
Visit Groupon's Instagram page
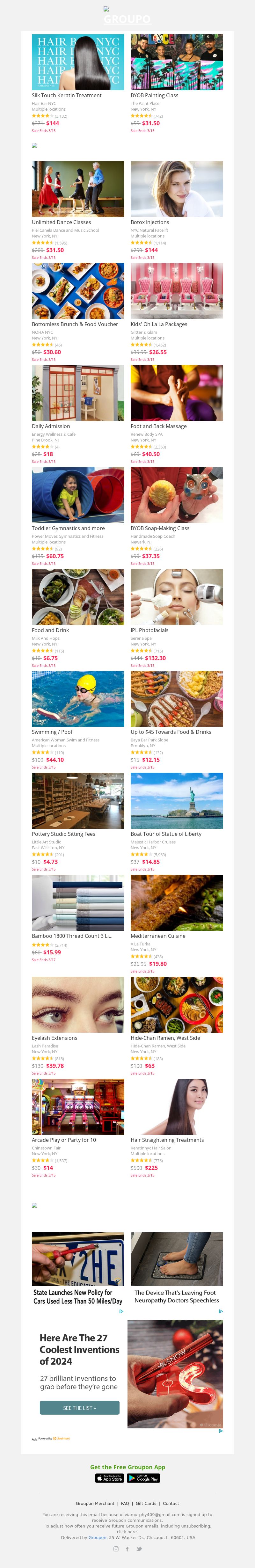pos(116,1549)
